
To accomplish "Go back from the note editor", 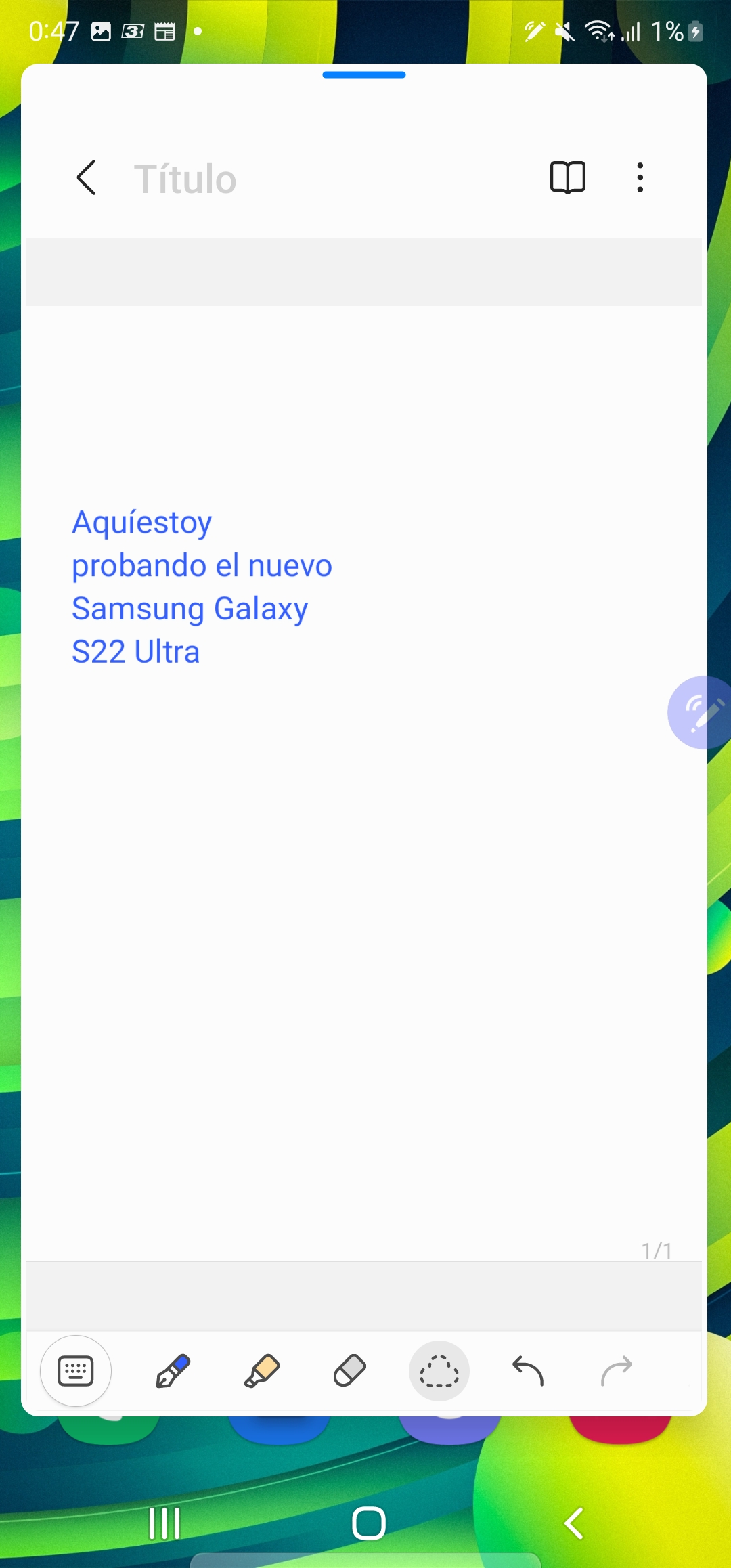I will coord(87,178).
